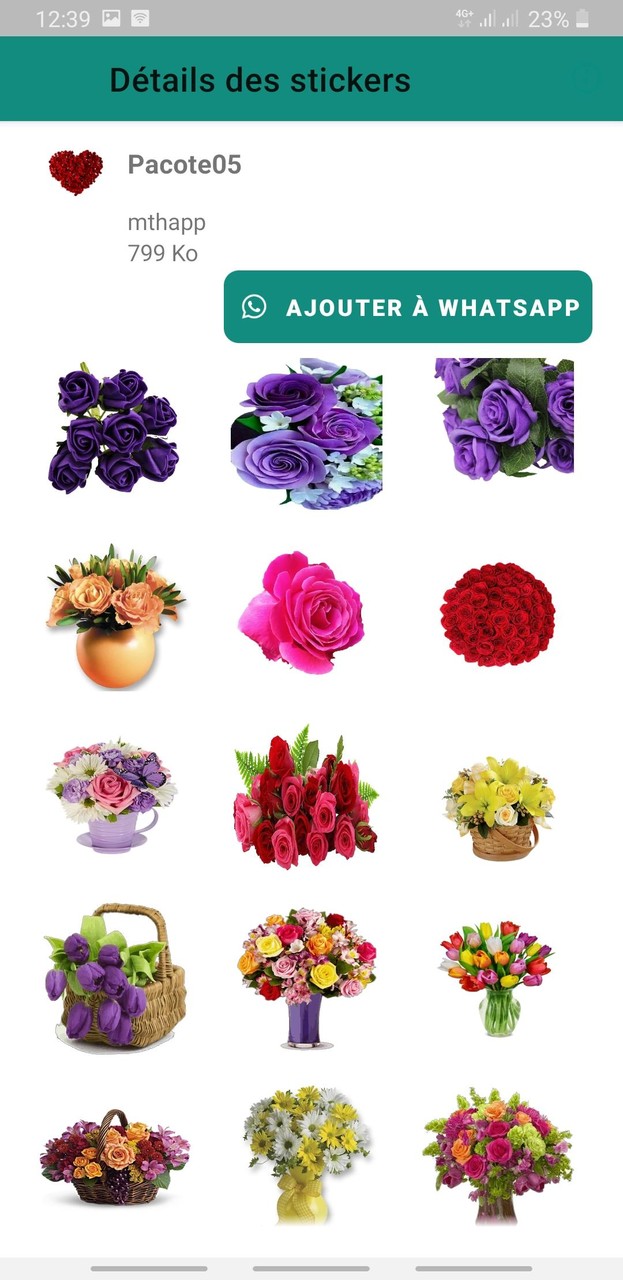This screenshot has width=623, height=1280.
Task: Select the red rose dome sticker
Action: click(498, 615)
